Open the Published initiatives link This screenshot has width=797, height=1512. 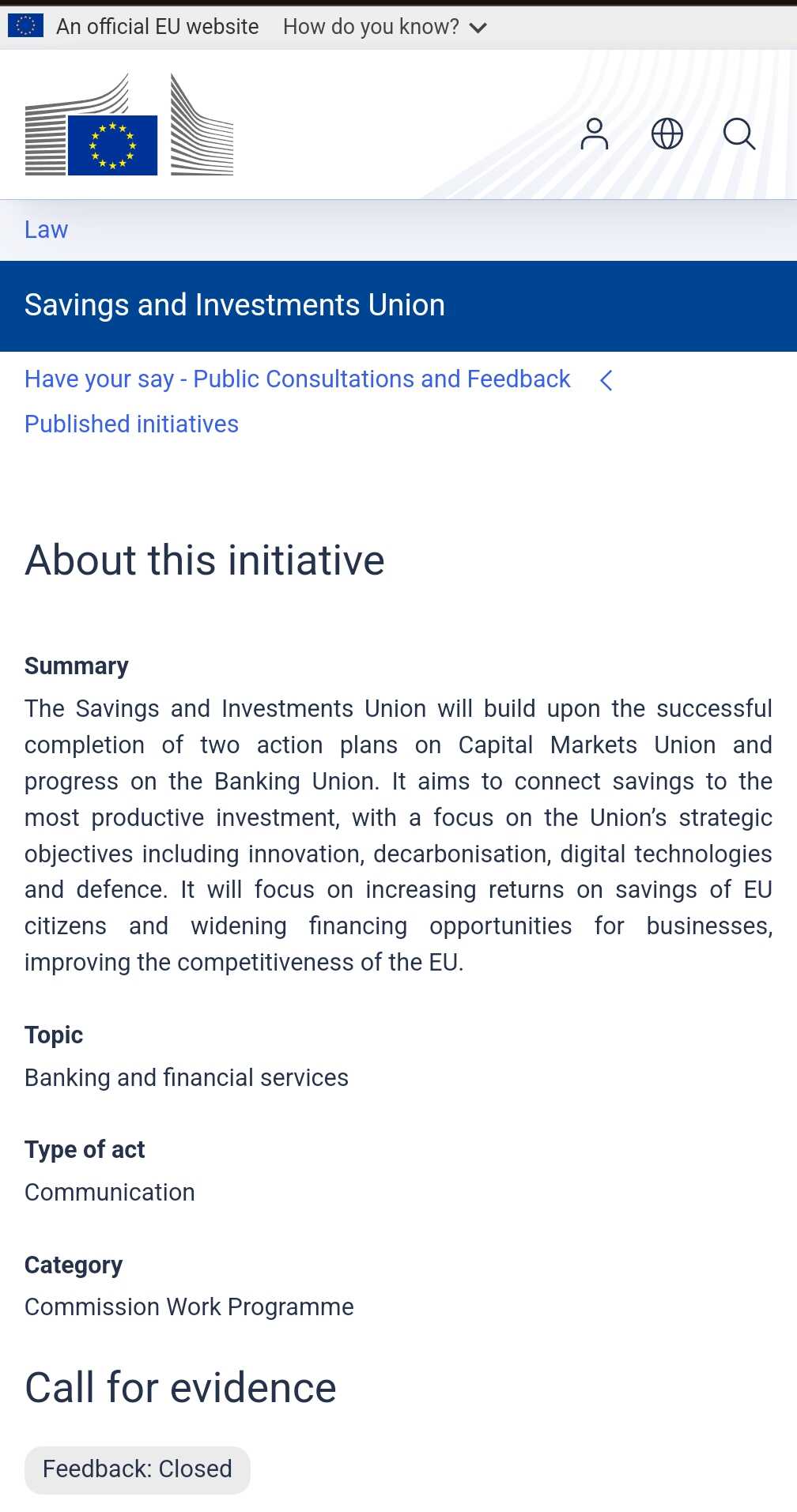coord(131,424)
